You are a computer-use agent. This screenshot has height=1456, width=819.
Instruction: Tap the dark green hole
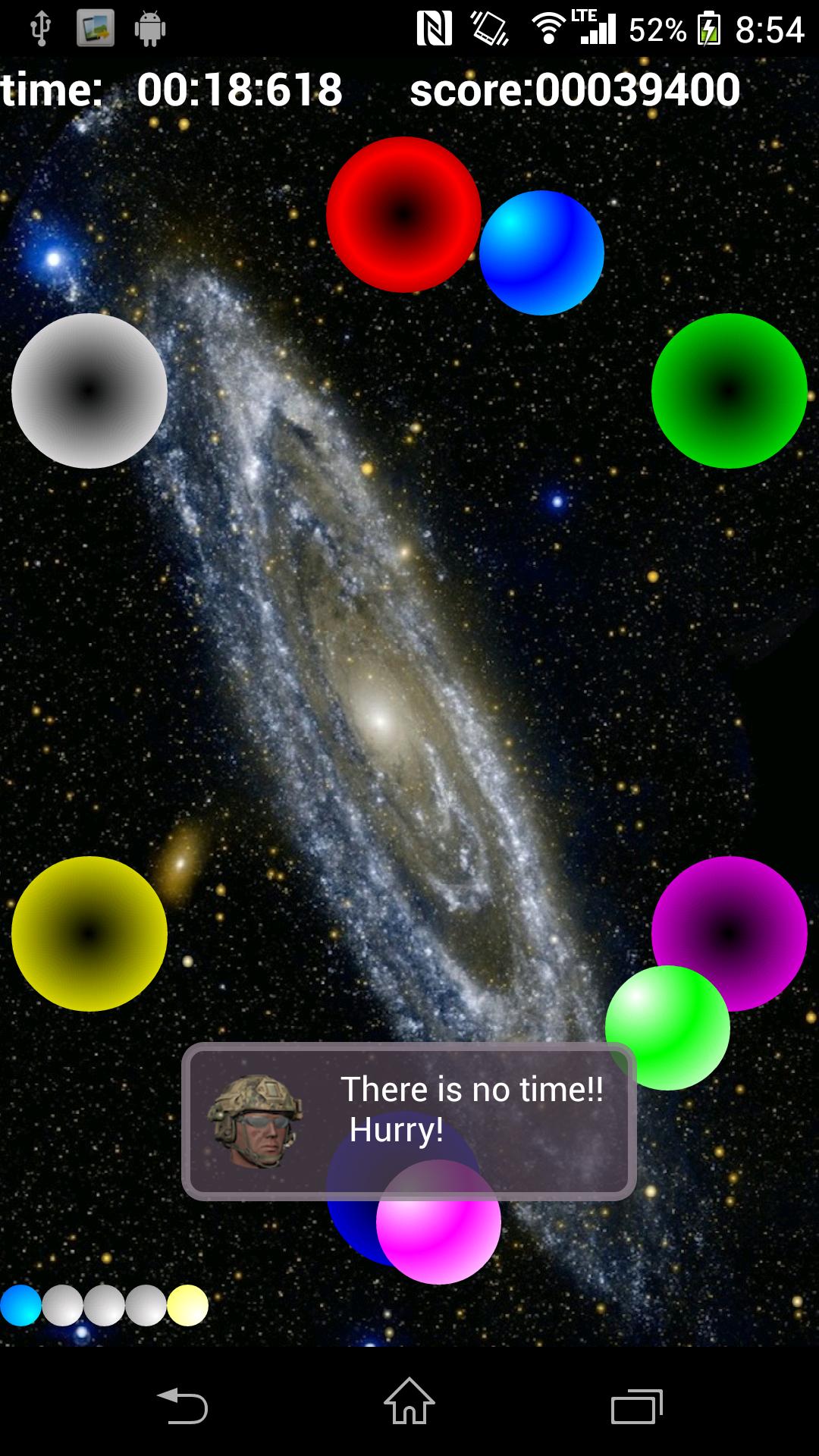pos(729,391)
